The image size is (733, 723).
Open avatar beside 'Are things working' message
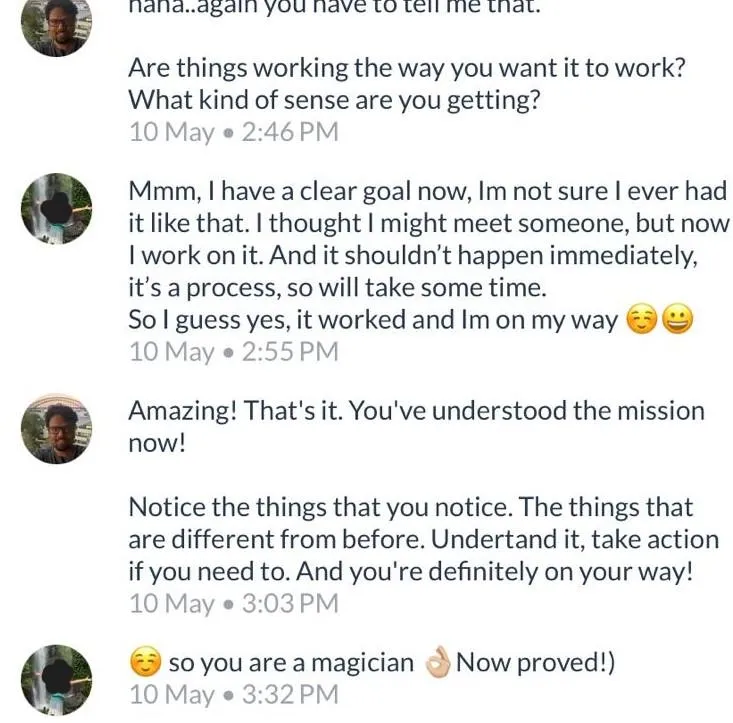pos(57,25)
